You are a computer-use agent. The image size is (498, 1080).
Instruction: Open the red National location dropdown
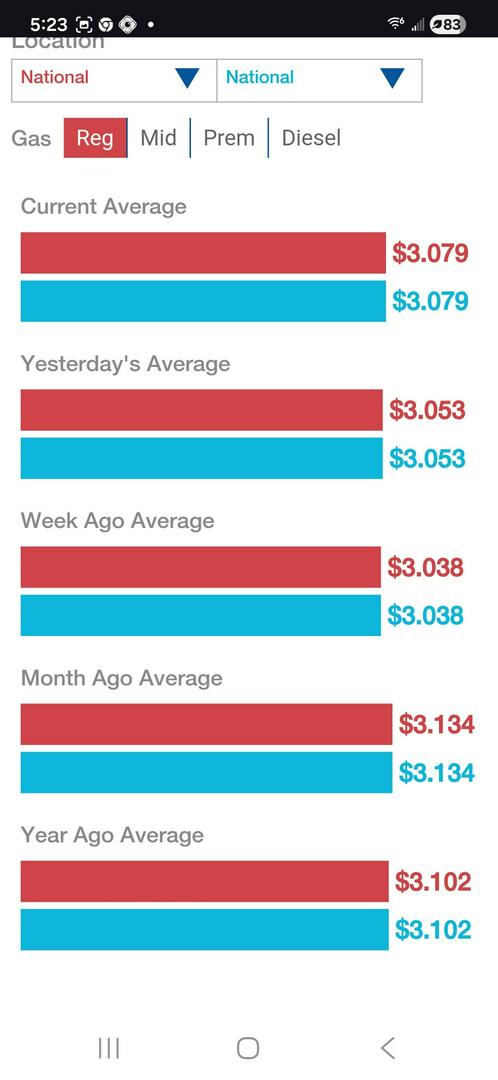[114, 81]
